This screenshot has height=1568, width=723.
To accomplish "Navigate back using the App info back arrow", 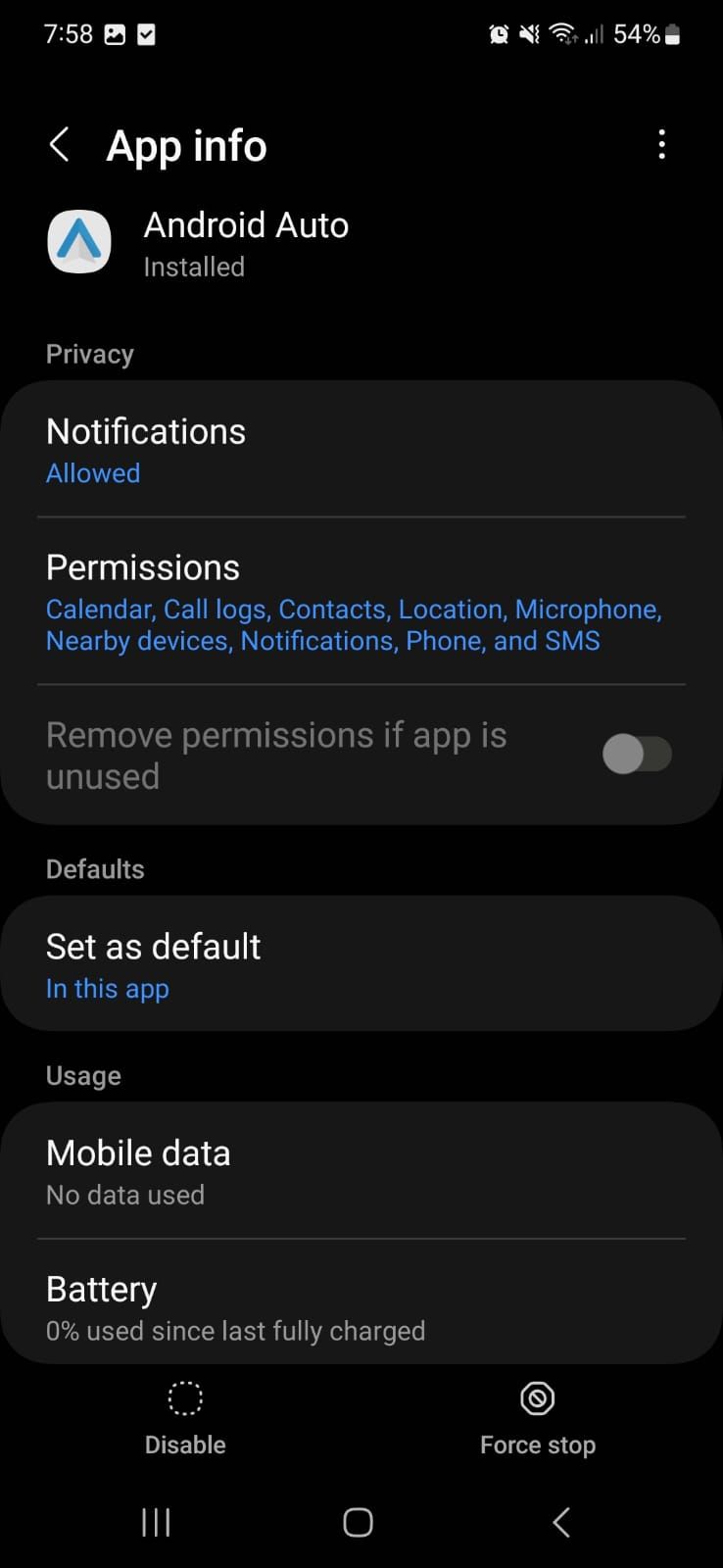I will click(x=60, y=144).
